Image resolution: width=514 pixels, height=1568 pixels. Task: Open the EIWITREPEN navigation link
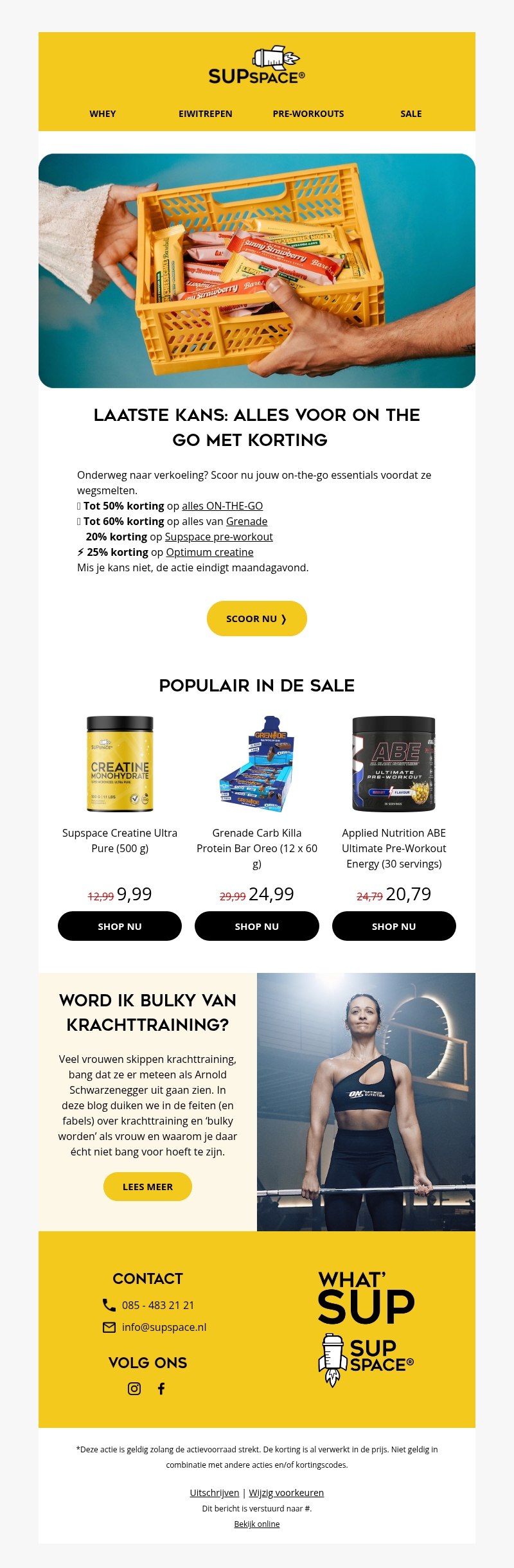tap(206, 114)
